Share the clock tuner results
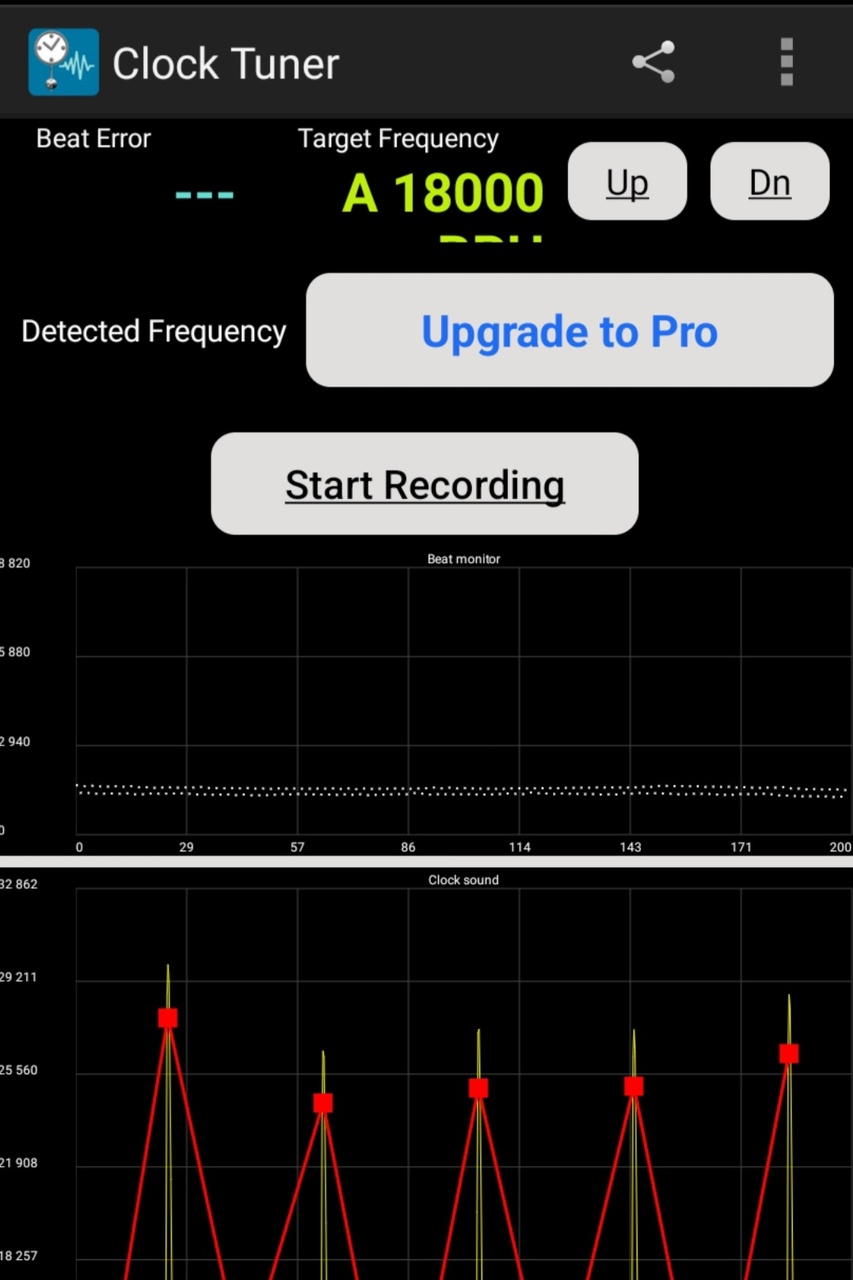 point(653,63)
